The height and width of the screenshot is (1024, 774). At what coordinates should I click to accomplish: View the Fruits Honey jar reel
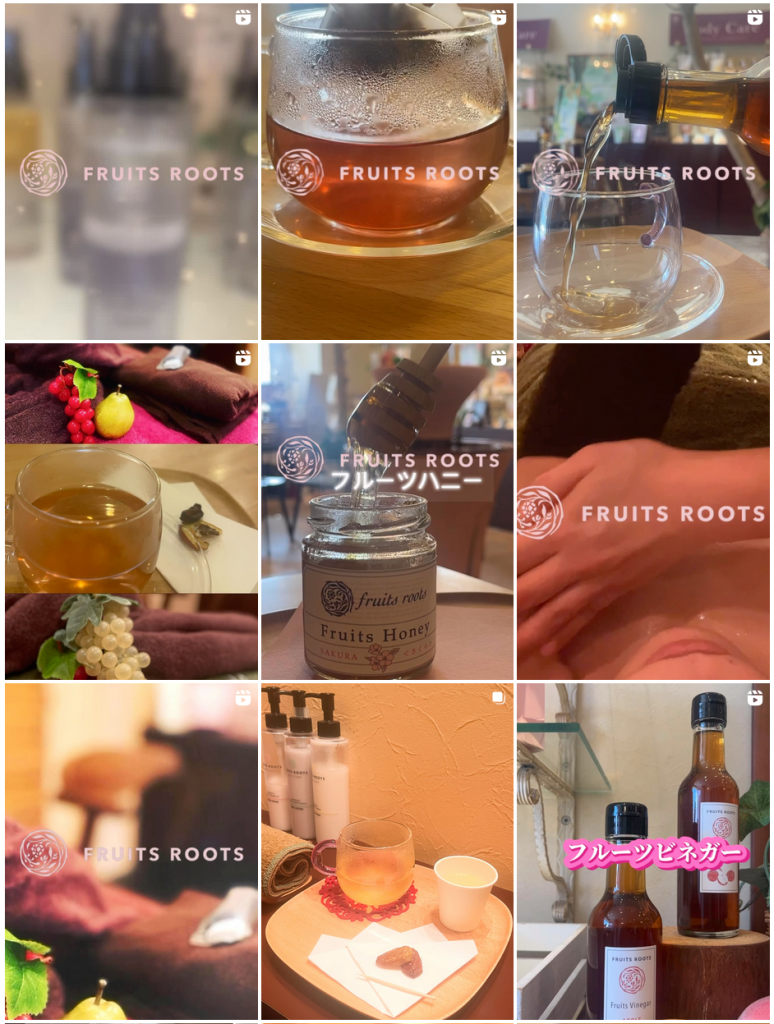tap(387, 511)
